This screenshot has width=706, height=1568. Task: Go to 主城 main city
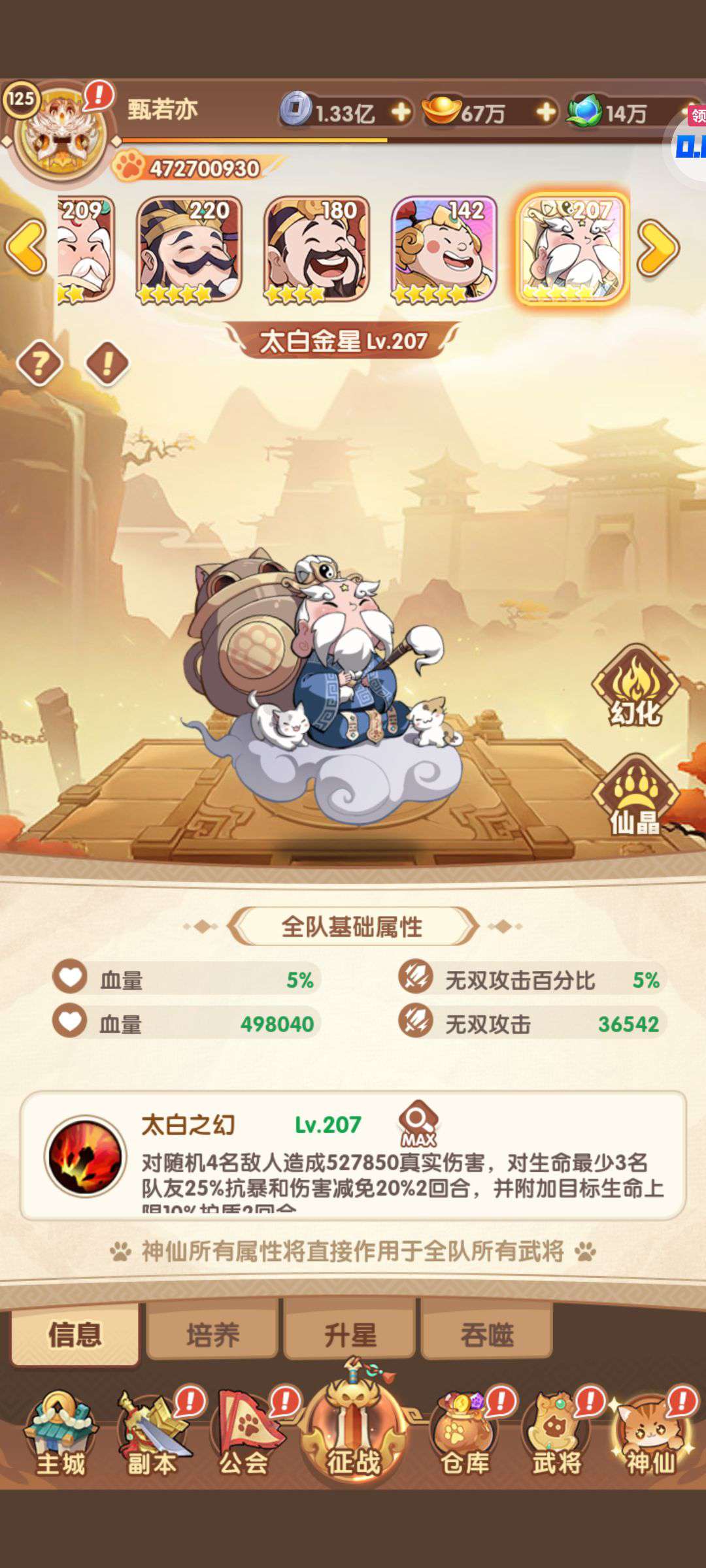pyautogui.click(x=60, y=1436)
